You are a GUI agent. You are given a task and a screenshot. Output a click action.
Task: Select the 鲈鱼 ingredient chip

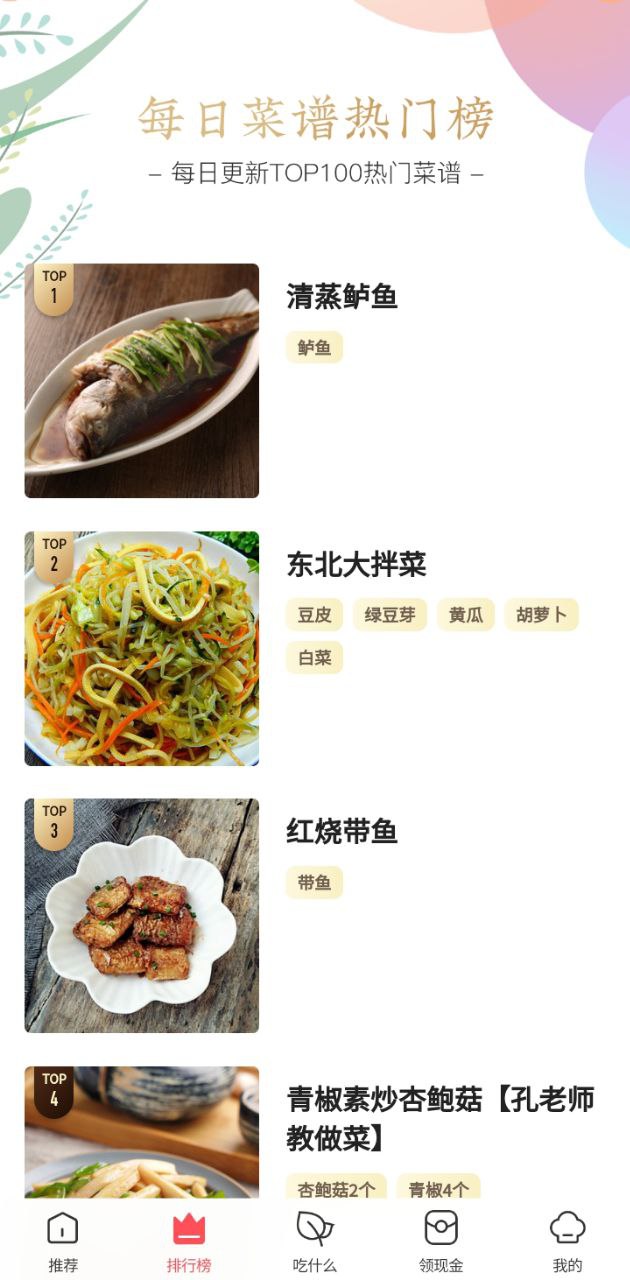[x=314, y=348]
